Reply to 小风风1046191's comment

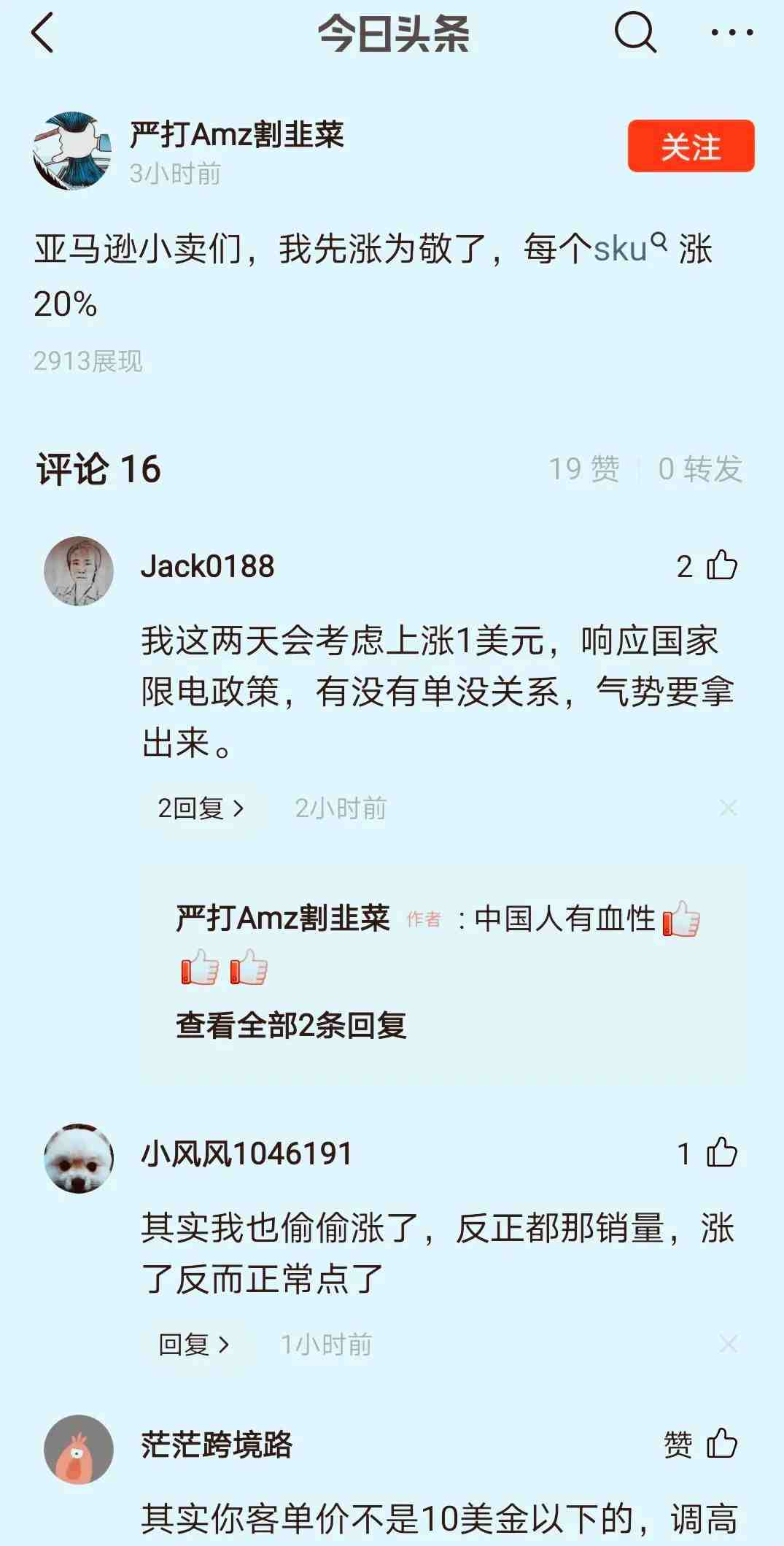(194, 1344)
